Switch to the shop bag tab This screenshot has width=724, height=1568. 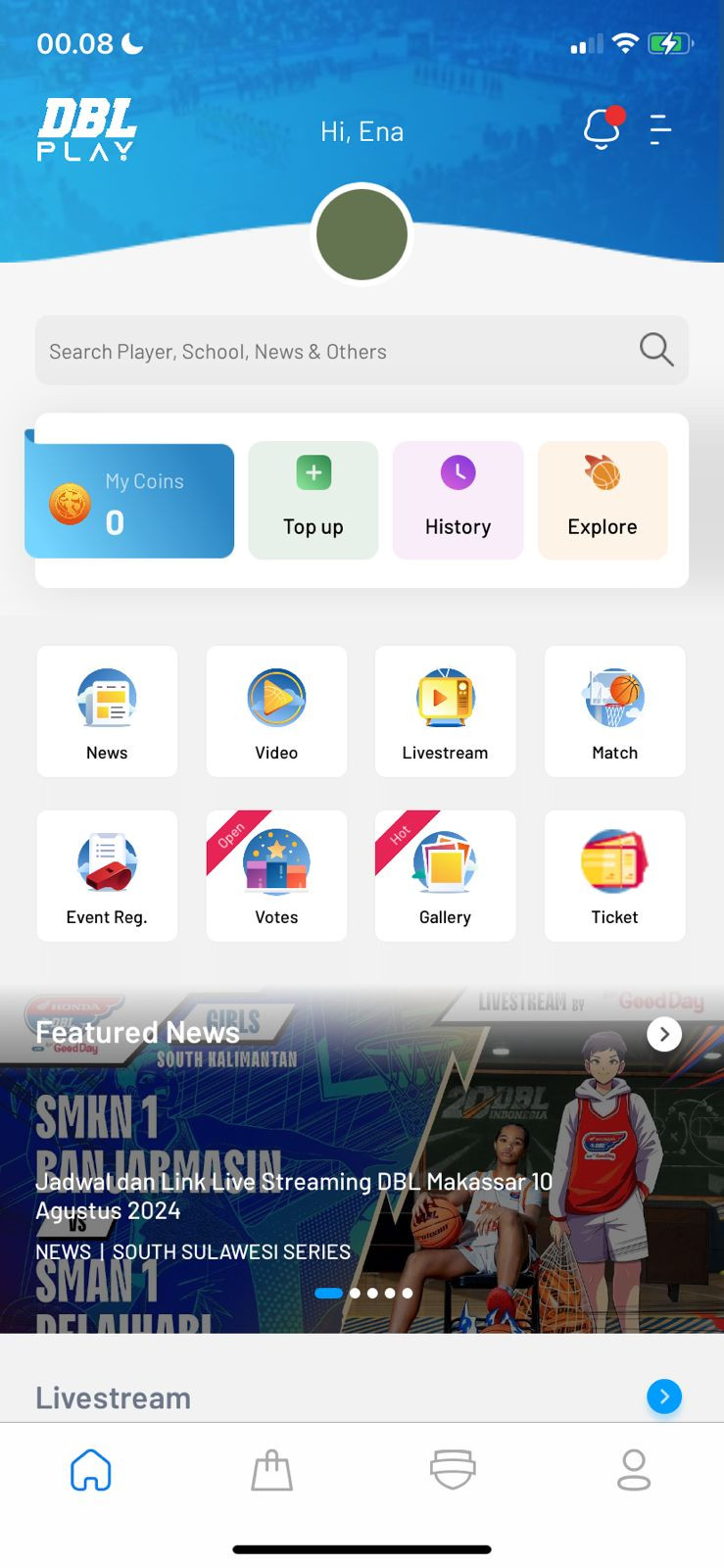click(x=271, y=1470)
